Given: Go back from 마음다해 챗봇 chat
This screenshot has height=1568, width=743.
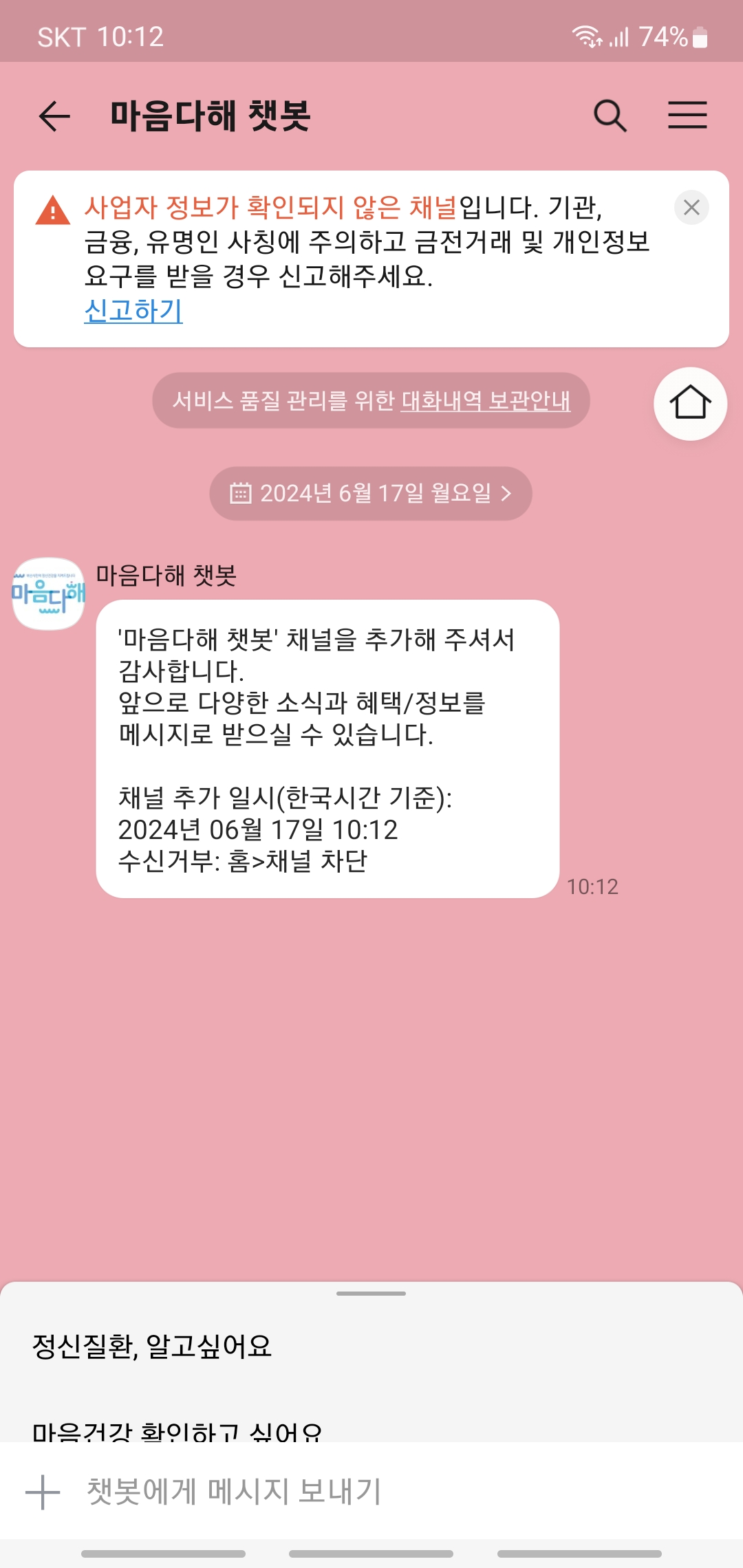Looking at the screenshot, I should pyautogui.click(x=54, y=116).
